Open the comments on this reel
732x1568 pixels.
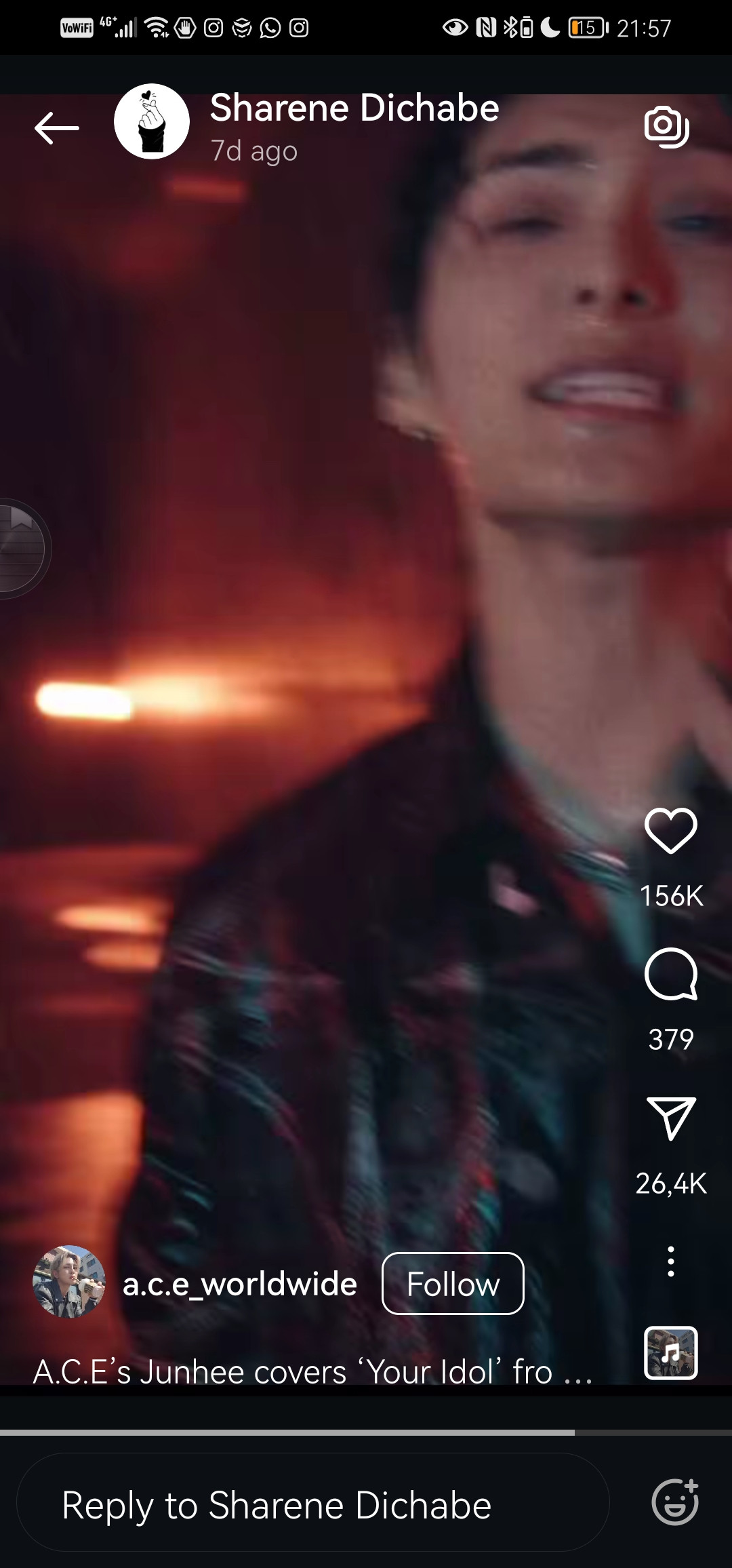tap(670, 975)
